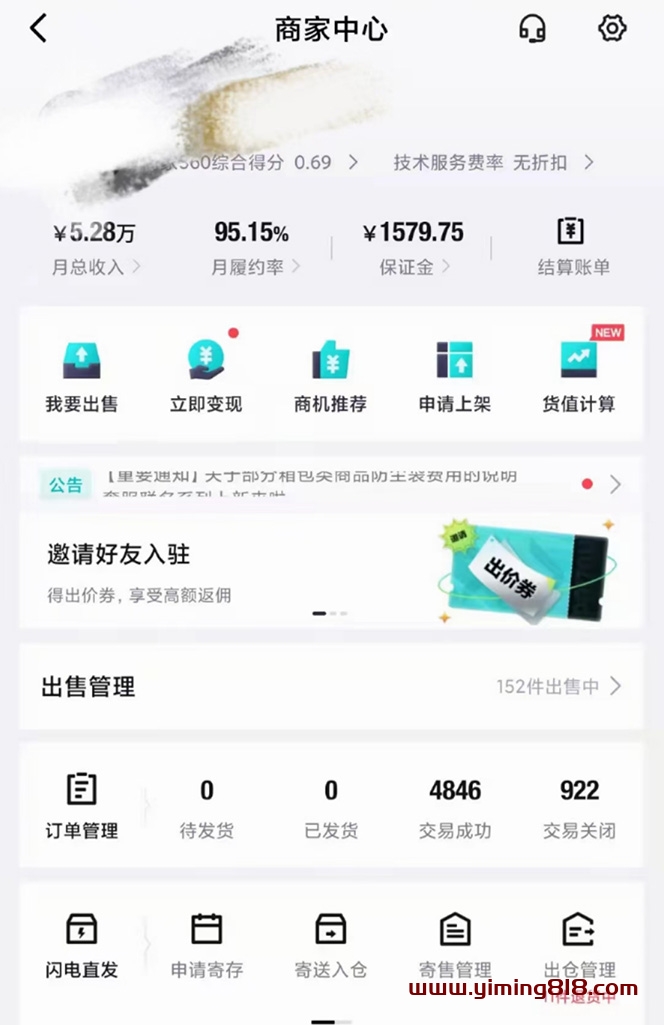The width and height of the screenshot is (664, 1025).
Task: View the 152件出售中 listings
Action: coord(558,686)
